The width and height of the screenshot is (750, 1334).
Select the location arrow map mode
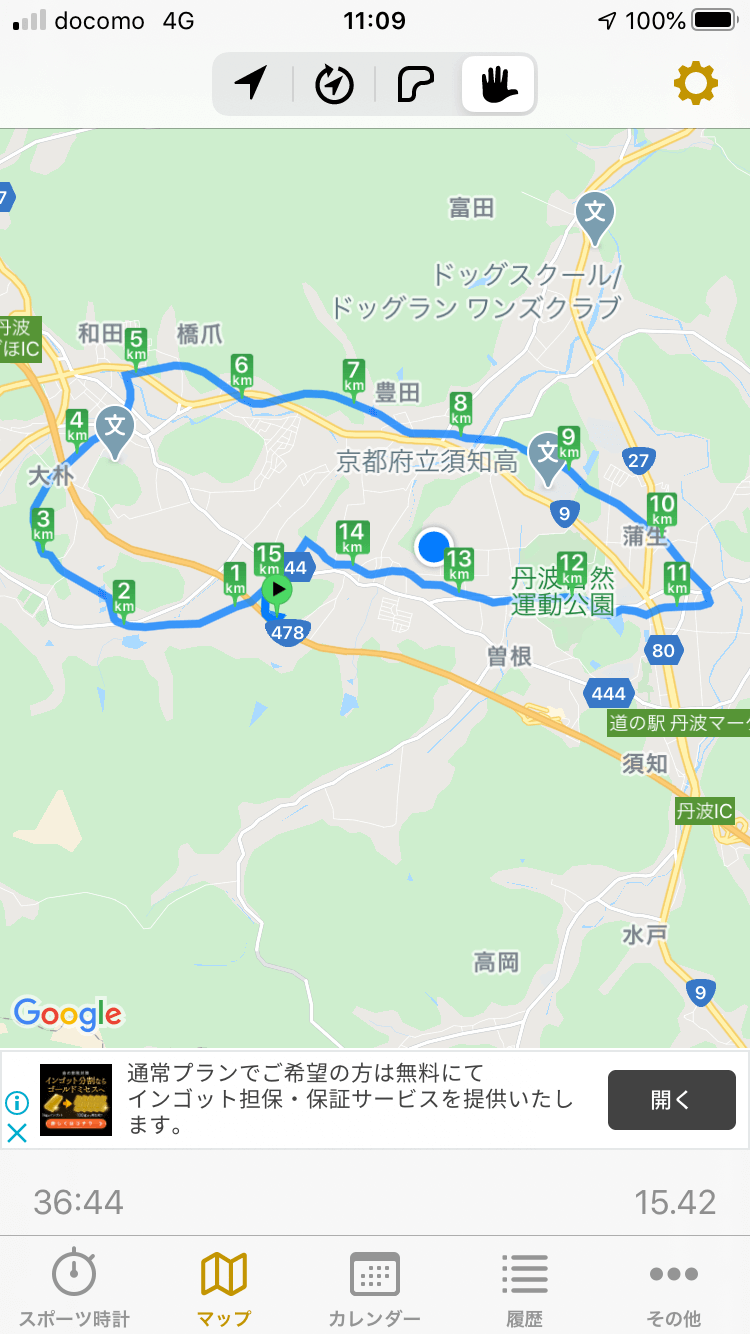pyautogui.click(x=251, y=84)
